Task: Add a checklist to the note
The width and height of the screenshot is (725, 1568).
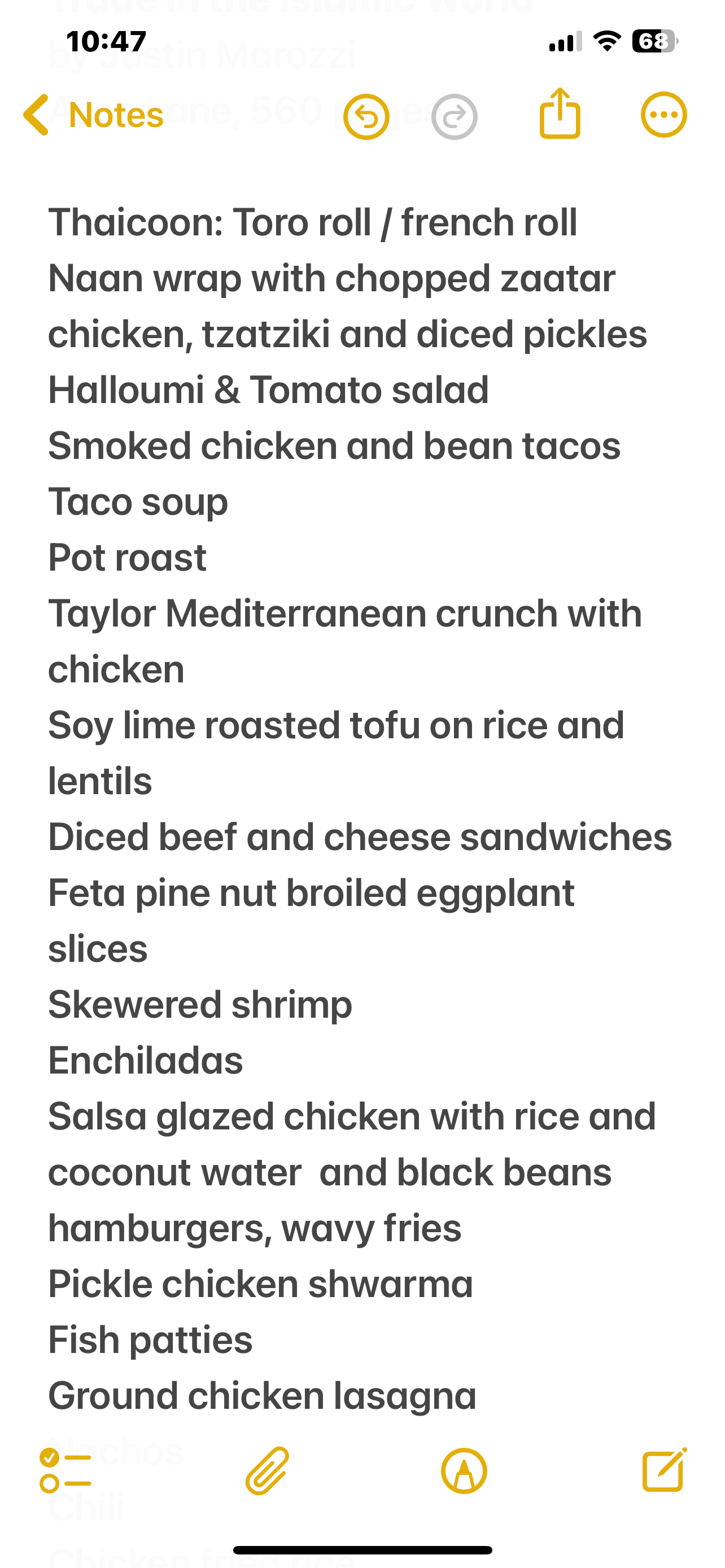Action: pos(65,1470)
